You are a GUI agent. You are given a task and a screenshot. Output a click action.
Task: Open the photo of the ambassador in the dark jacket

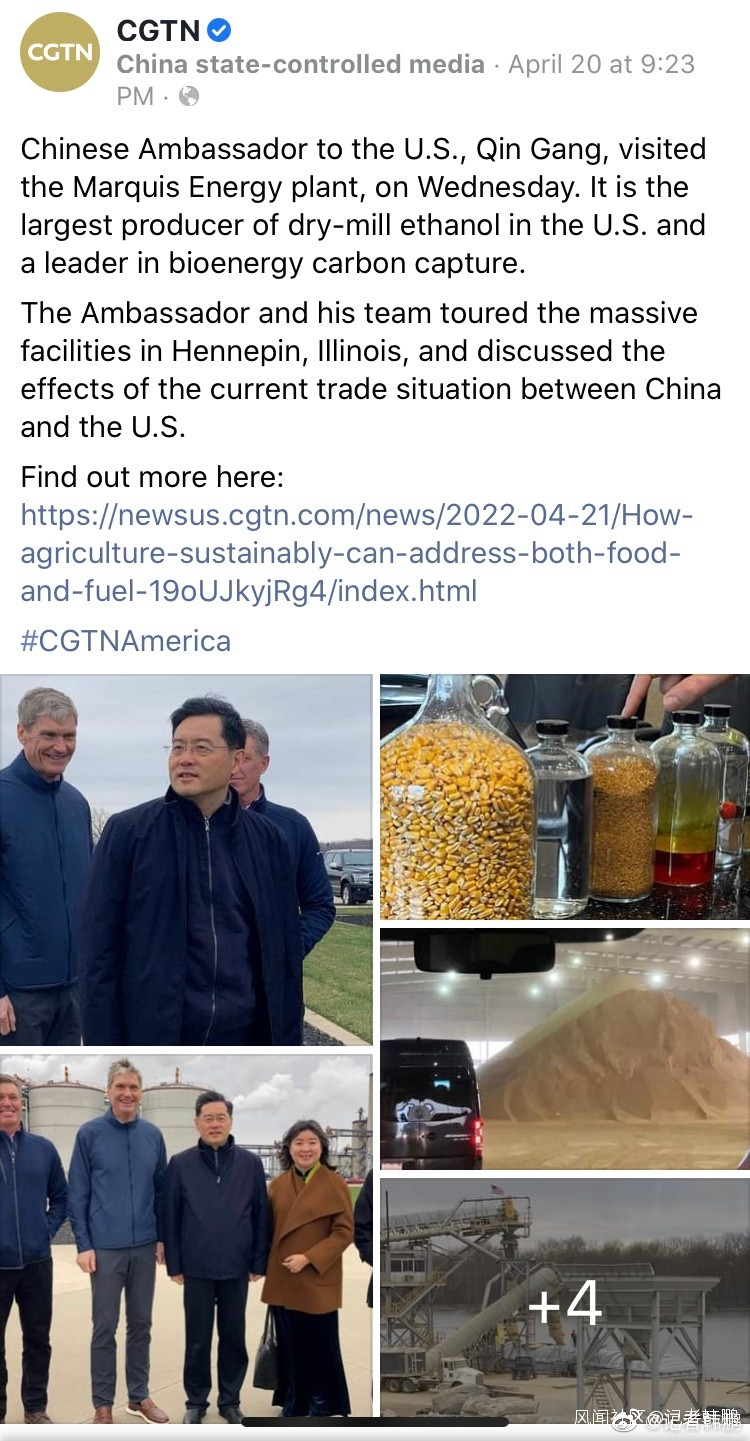186,860
